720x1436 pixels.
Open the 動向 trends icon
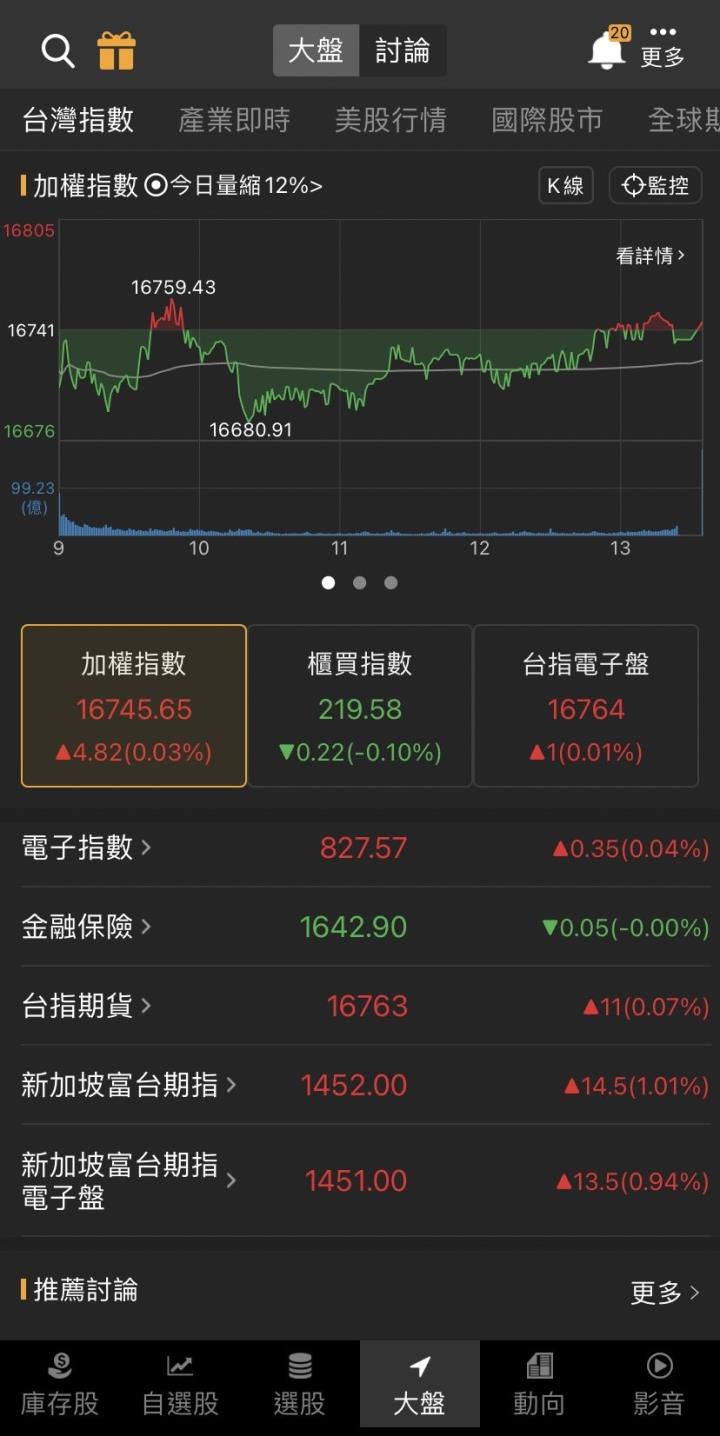[x=539, y=1384]
